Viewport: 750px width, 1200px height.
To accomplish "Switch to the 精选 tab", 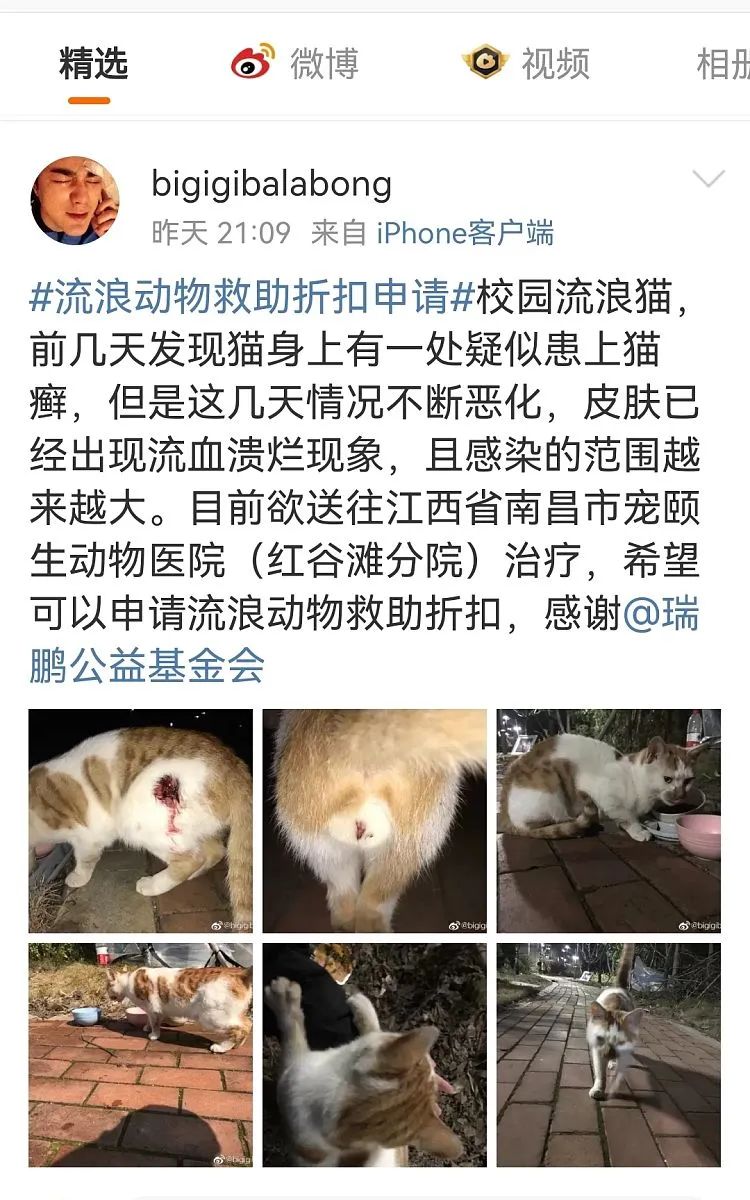I will coord(92,65).
